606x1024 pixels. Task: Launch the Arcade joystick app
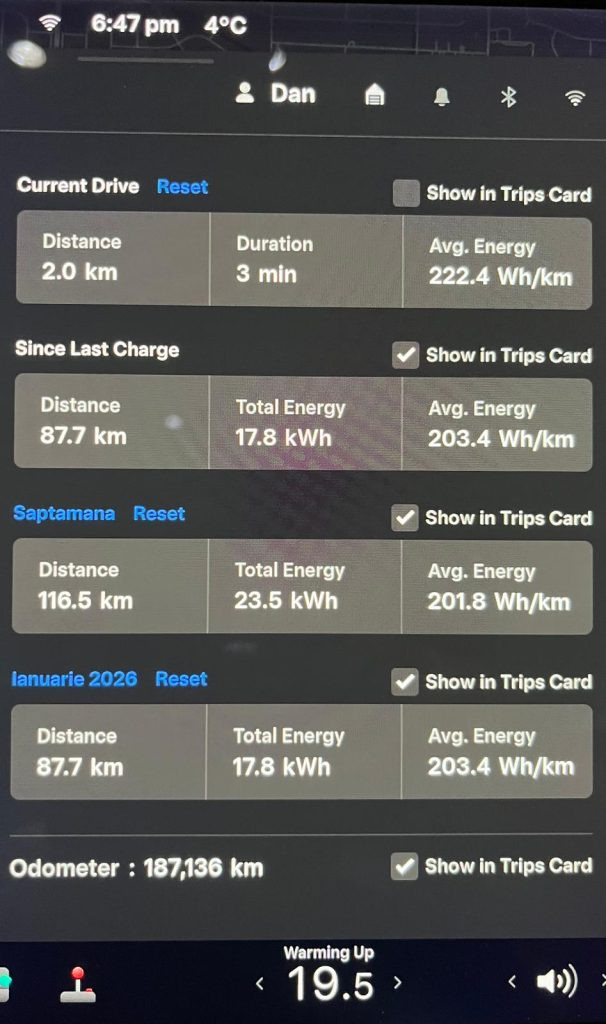[x=78, y=984]
